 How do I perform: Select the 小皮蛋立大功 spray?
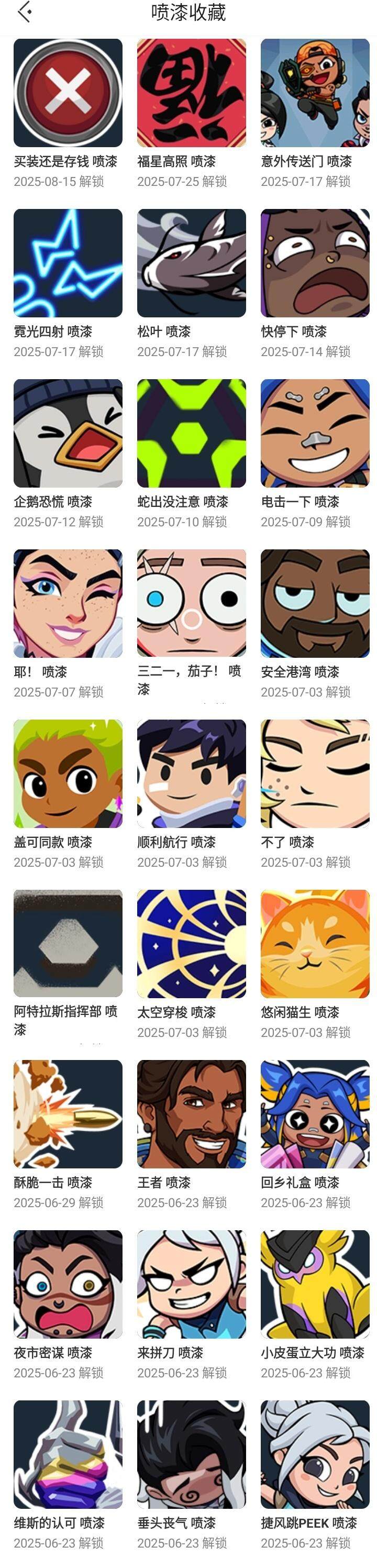click(x=315, y=1284)
